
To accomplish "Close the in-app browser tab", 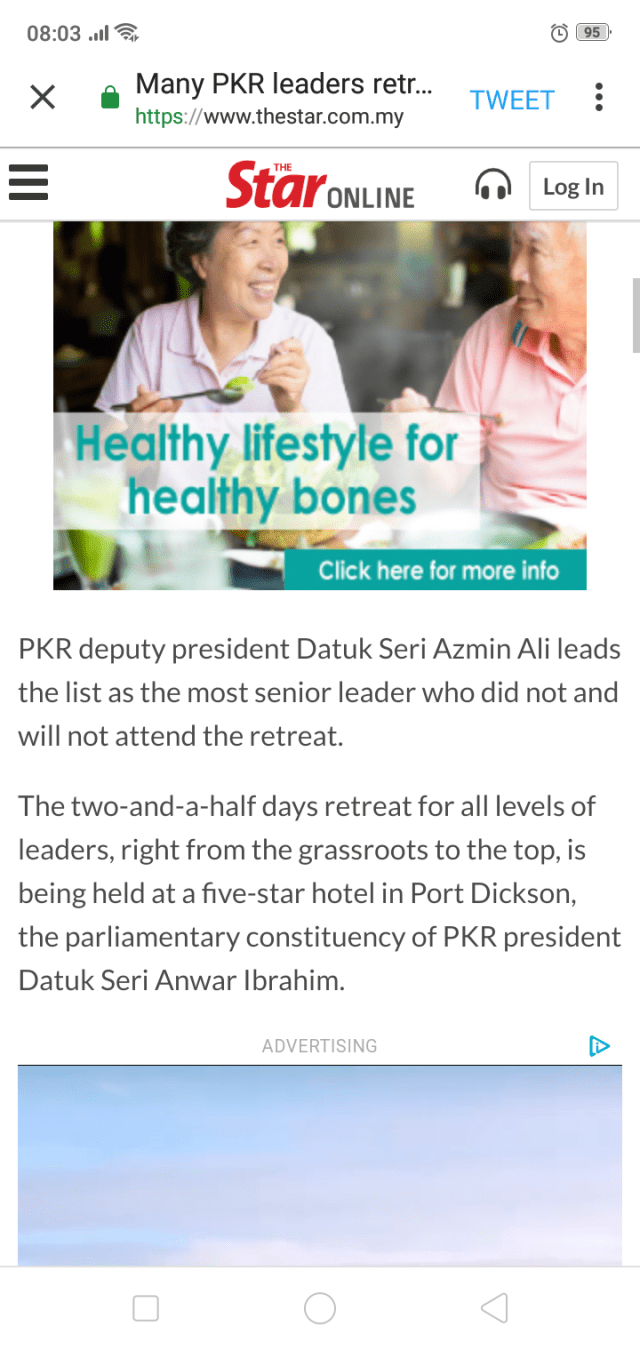I will click(42, 97).
